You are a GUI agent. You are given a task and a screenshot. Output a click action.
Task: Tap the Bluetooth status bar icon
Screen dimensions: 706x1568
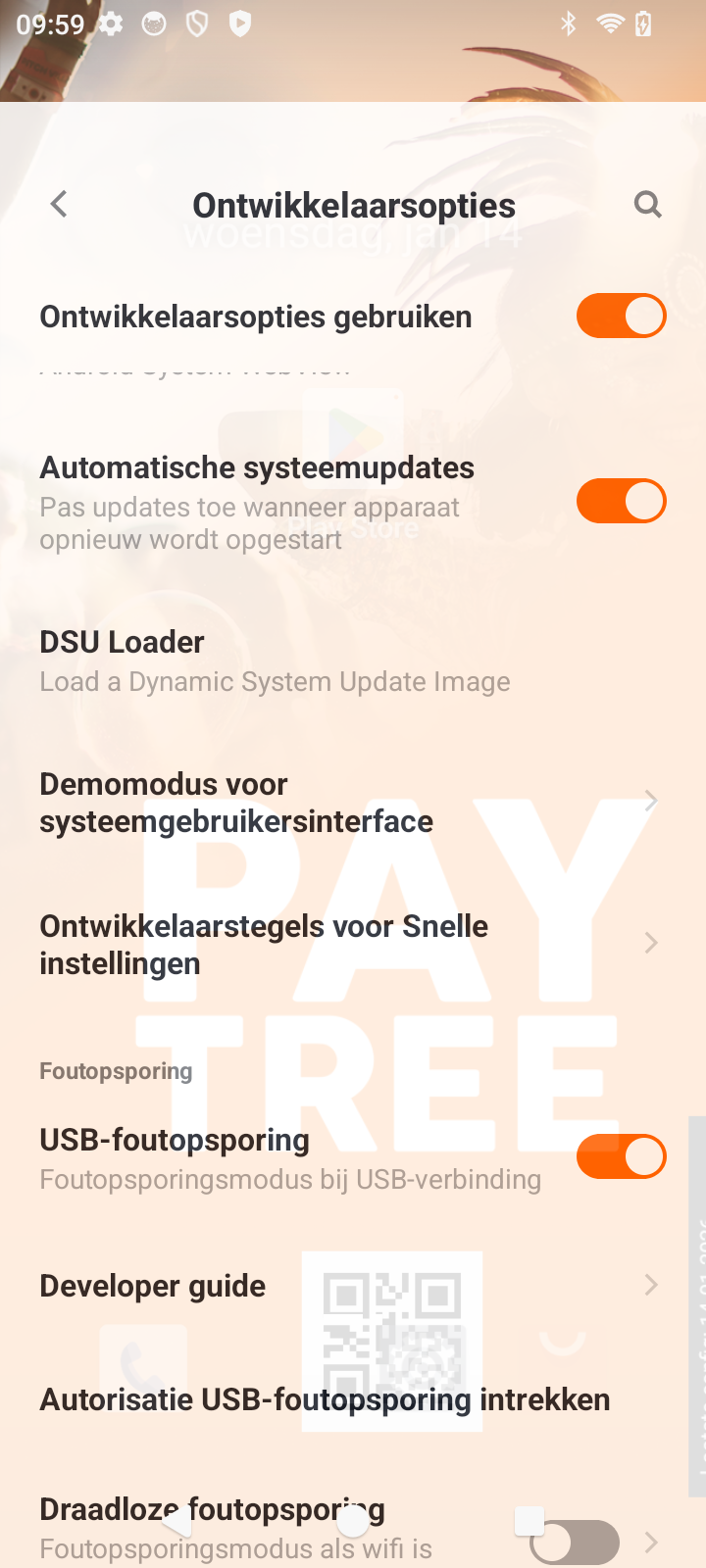click(x=570, y=23)
